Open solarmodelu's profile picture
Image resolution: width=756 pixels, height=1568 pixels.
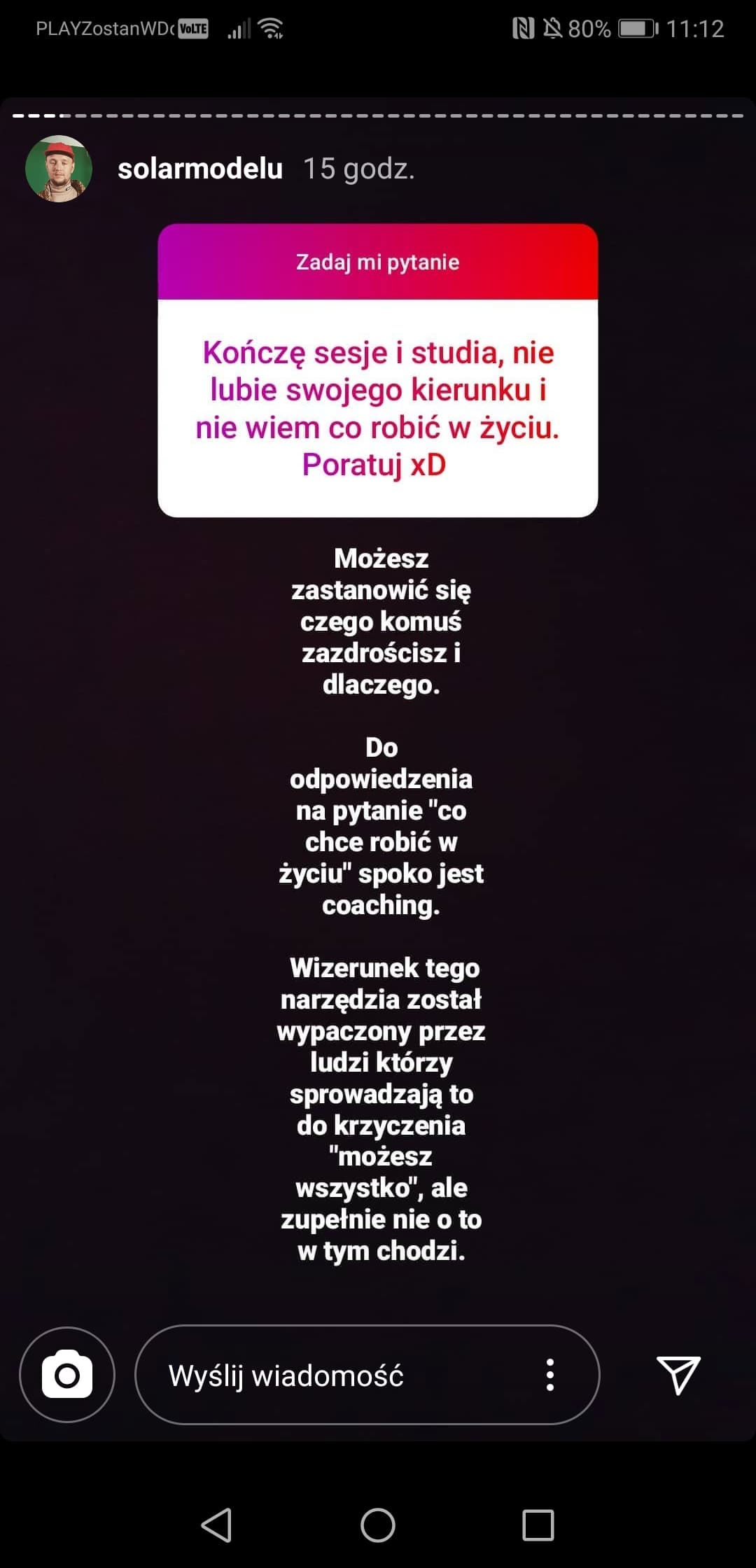pyautogui.click(x=59, y=169)
